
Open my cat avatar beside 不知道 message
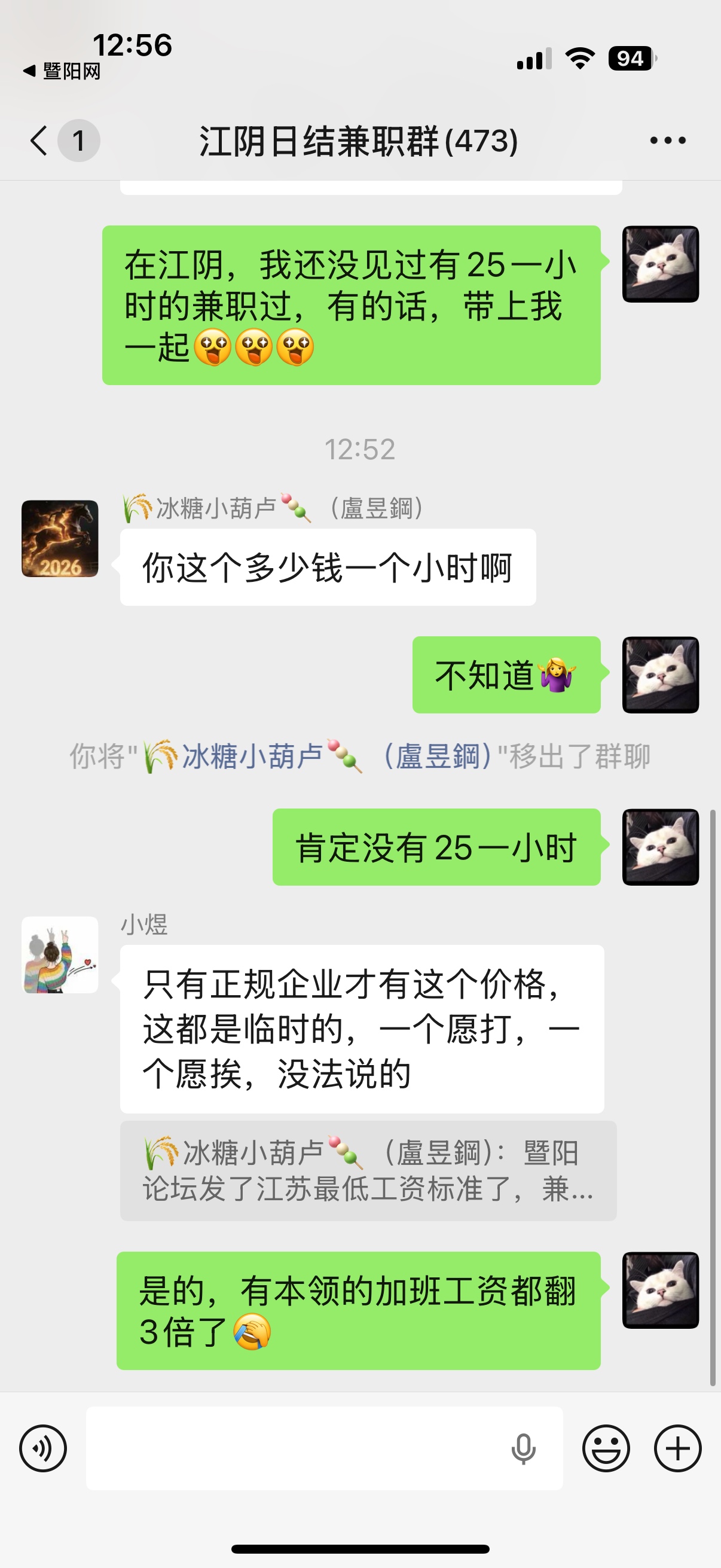click(660, 675)
